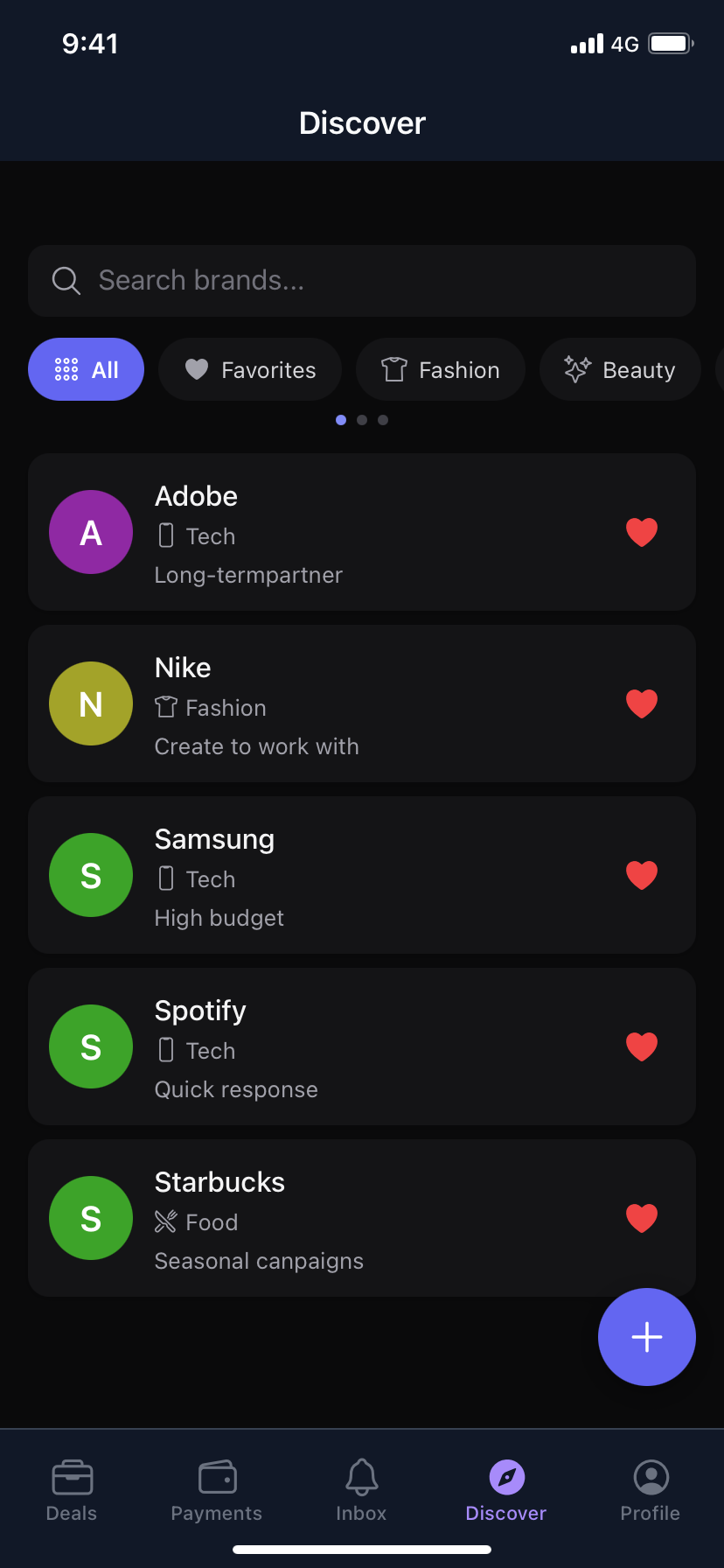The image size is (724, 1568).
Task: Open the Starbucks brand card
Action: [x=350, y=1218]
